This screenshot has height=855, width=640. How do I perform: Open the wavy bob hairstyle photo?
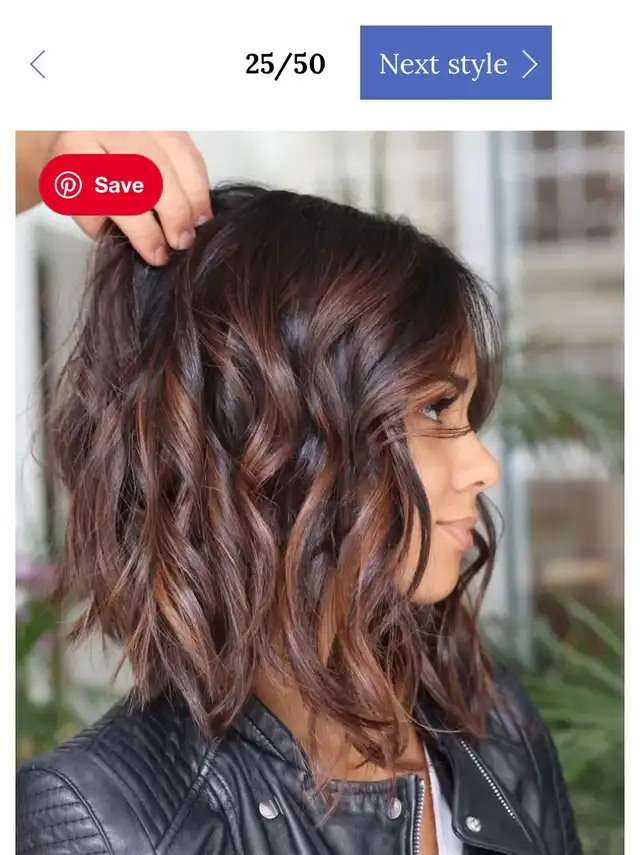pyautogui.click(x=320, y=500)
